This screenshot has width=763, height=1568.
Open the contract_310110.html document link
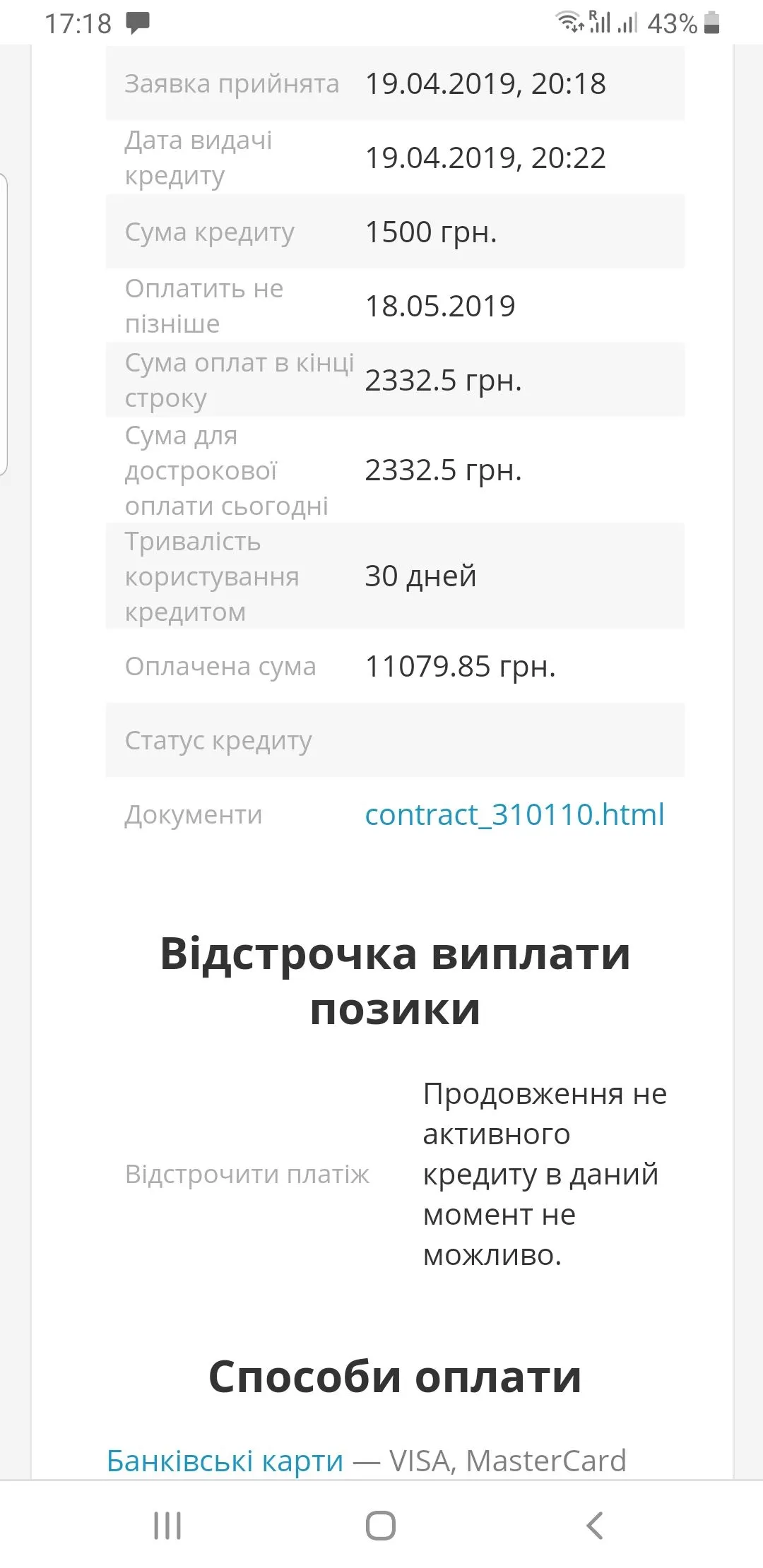514,814
